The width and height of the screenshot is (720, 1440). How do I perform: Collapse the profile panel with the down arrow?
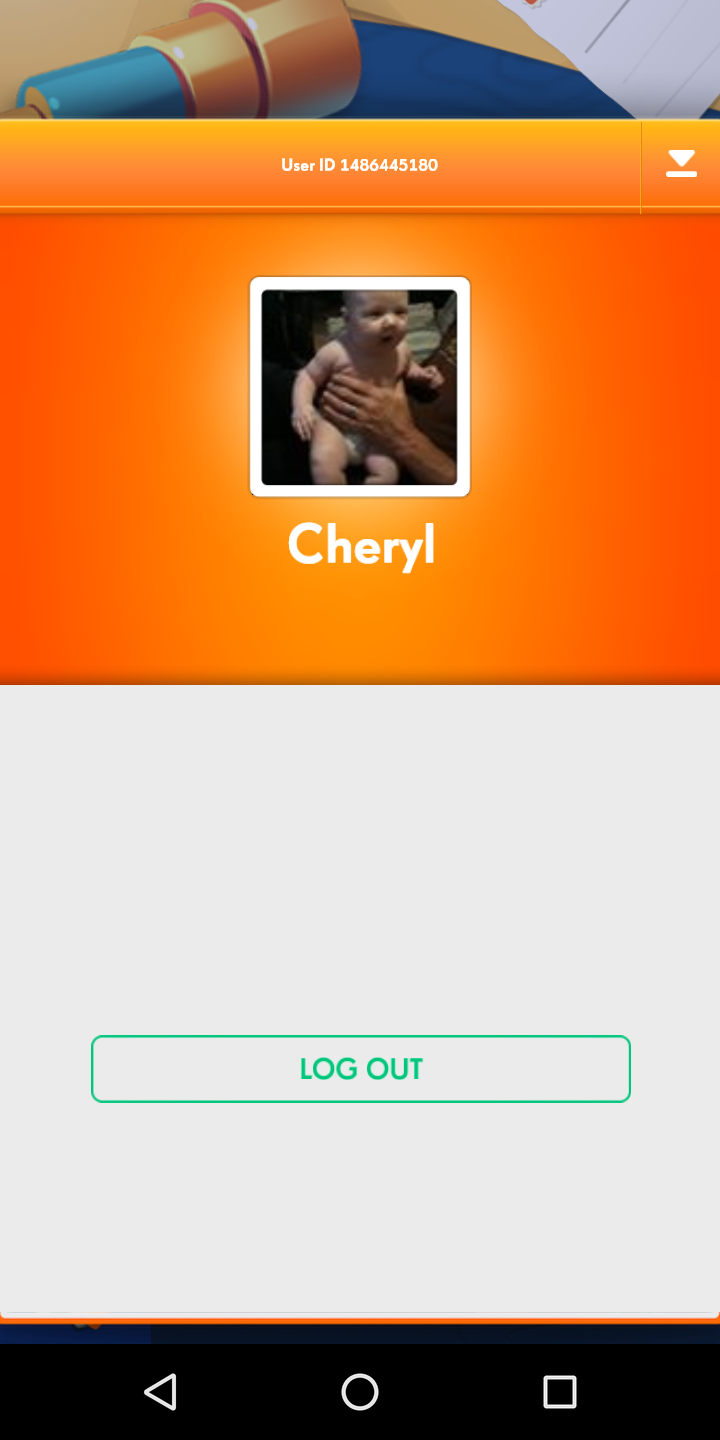[x=681, y=164]
